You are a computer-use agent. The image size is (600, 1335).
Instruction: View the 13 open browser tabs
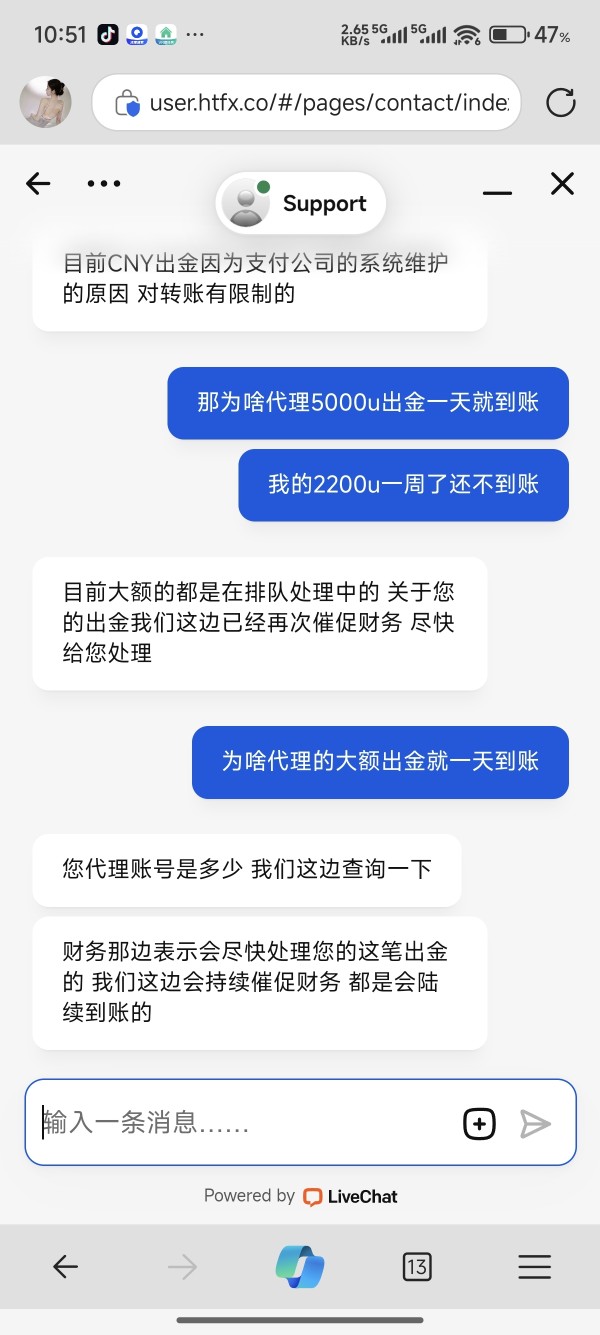[x=417, y=1267]
